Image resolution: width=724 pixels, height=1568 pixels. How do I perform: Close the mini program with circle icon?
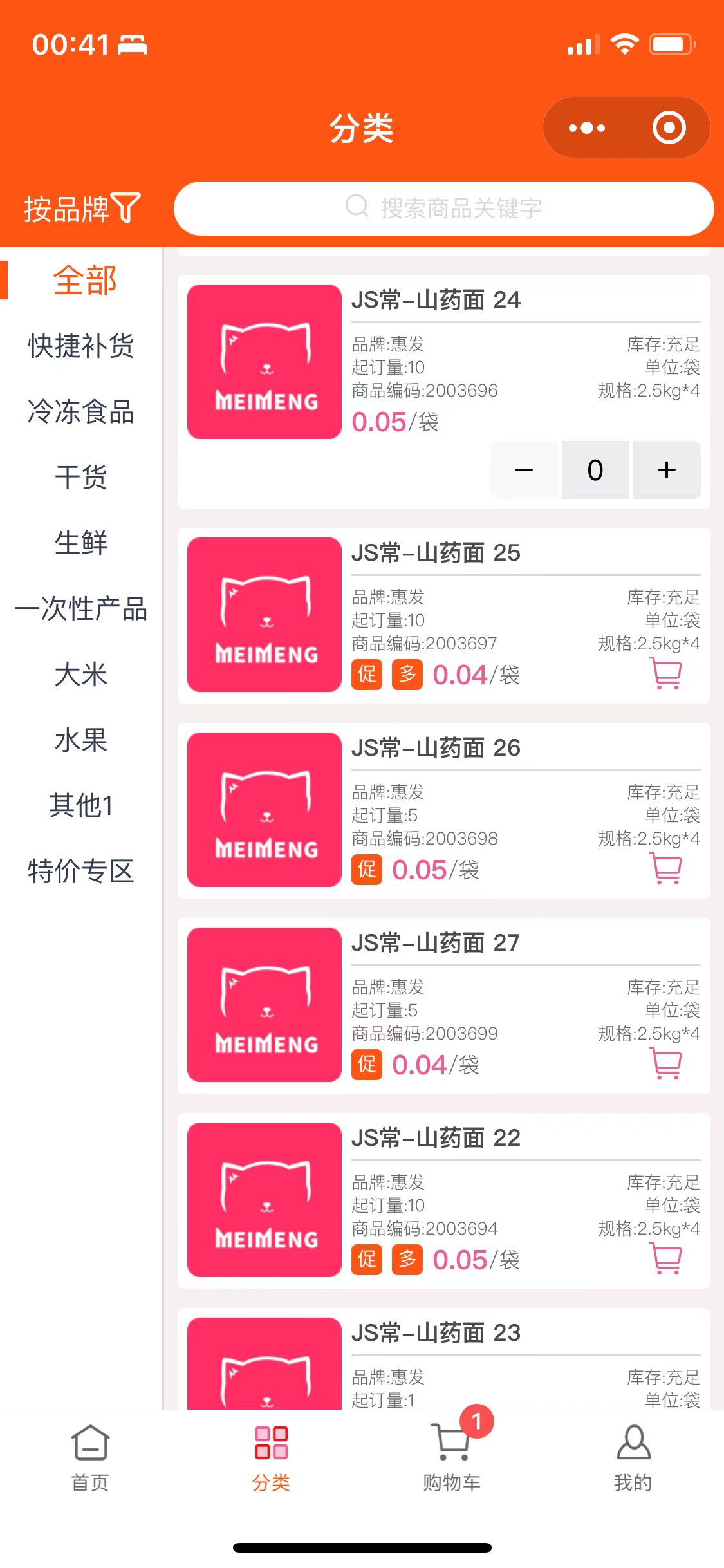coord(669,127)
